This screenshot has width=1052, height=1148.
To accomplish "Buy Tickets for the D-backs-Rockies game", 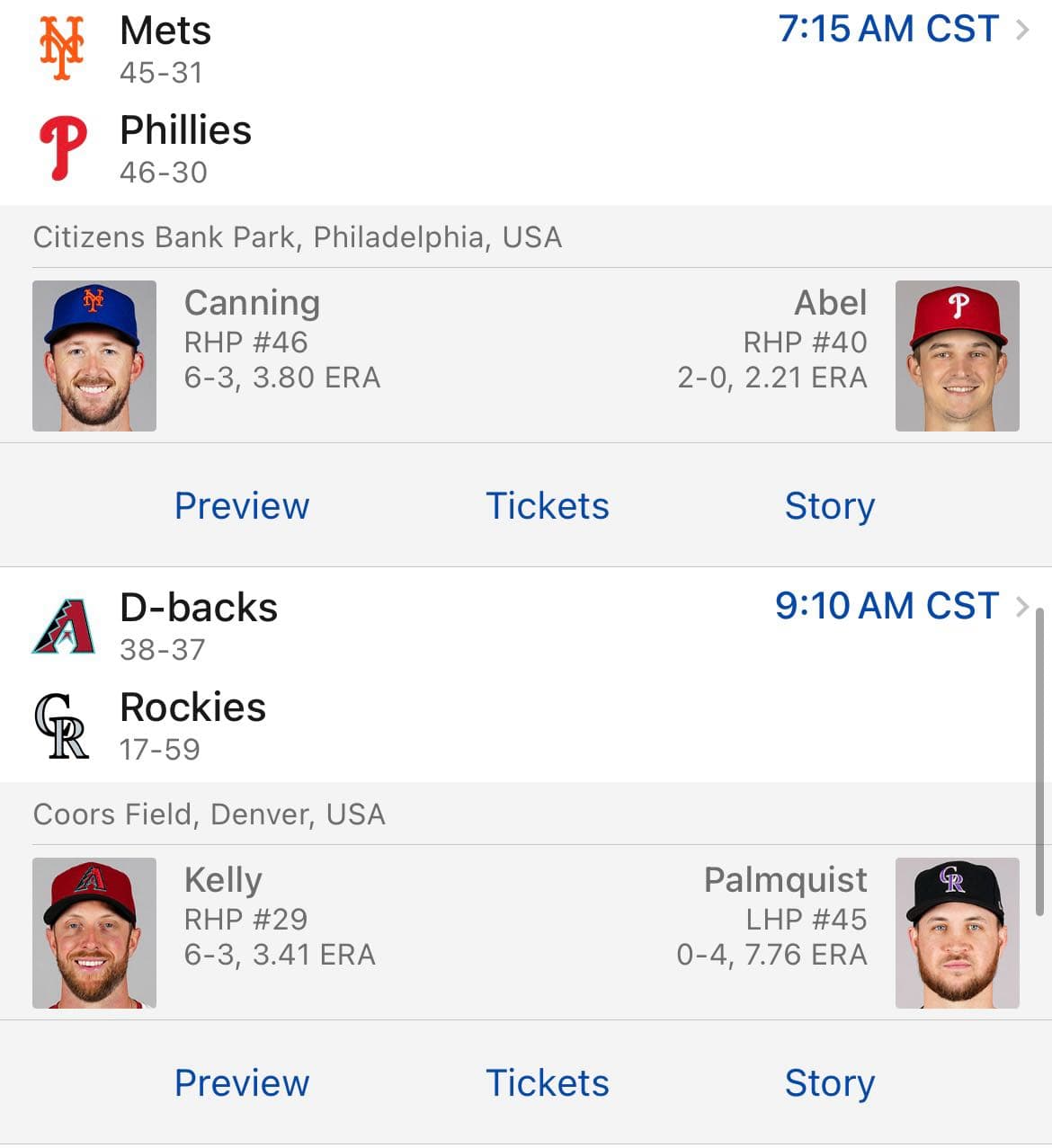I will (x=548, y=1083).
